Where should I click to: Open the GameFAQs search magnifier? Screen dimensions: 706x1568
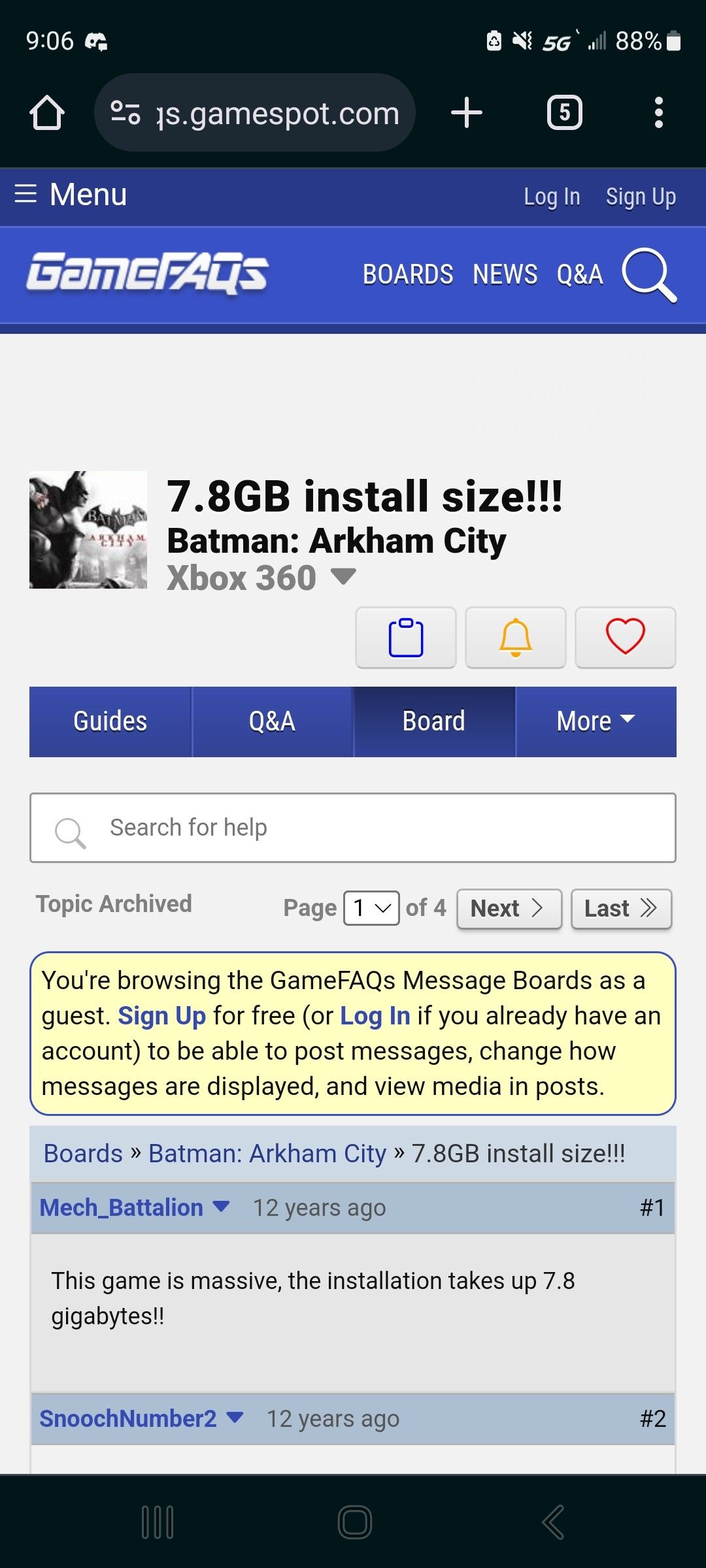coord(648,275)
